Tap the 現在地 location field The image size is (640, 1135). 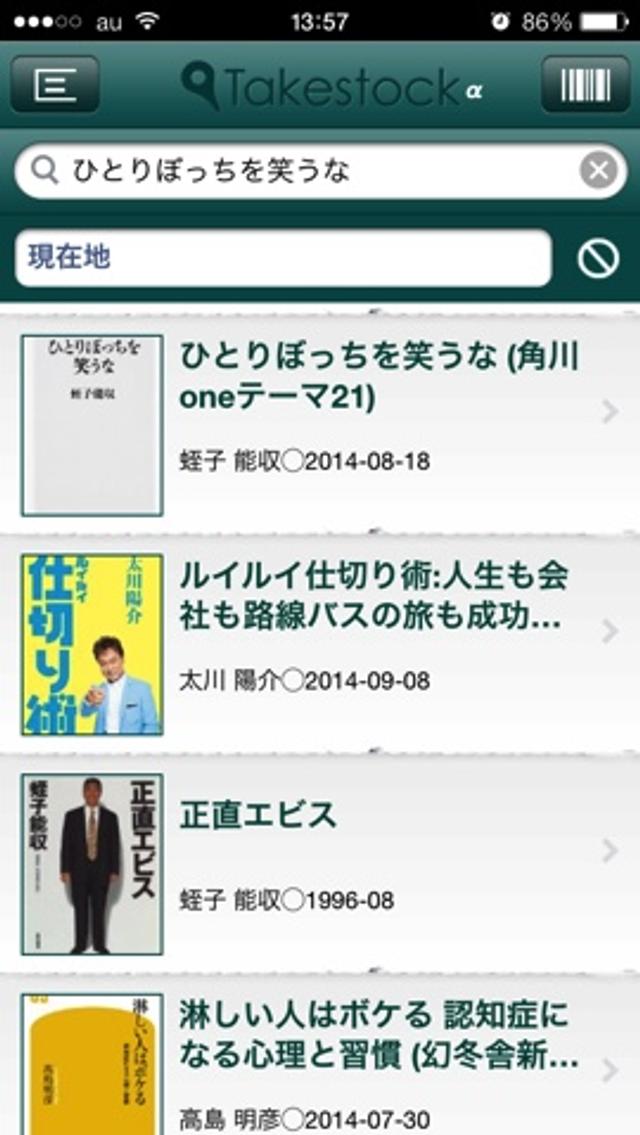point(282,258)
